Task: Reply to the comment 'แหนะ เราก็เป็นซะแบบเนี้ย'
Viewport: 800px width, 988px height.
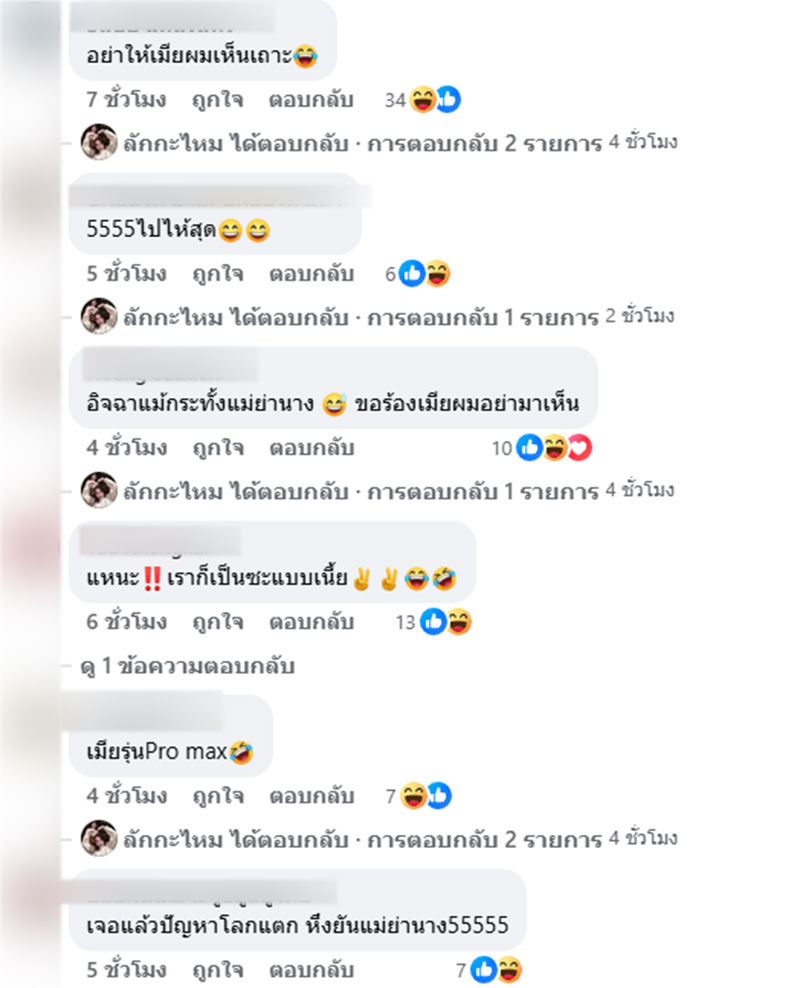Action: point(311,622)
